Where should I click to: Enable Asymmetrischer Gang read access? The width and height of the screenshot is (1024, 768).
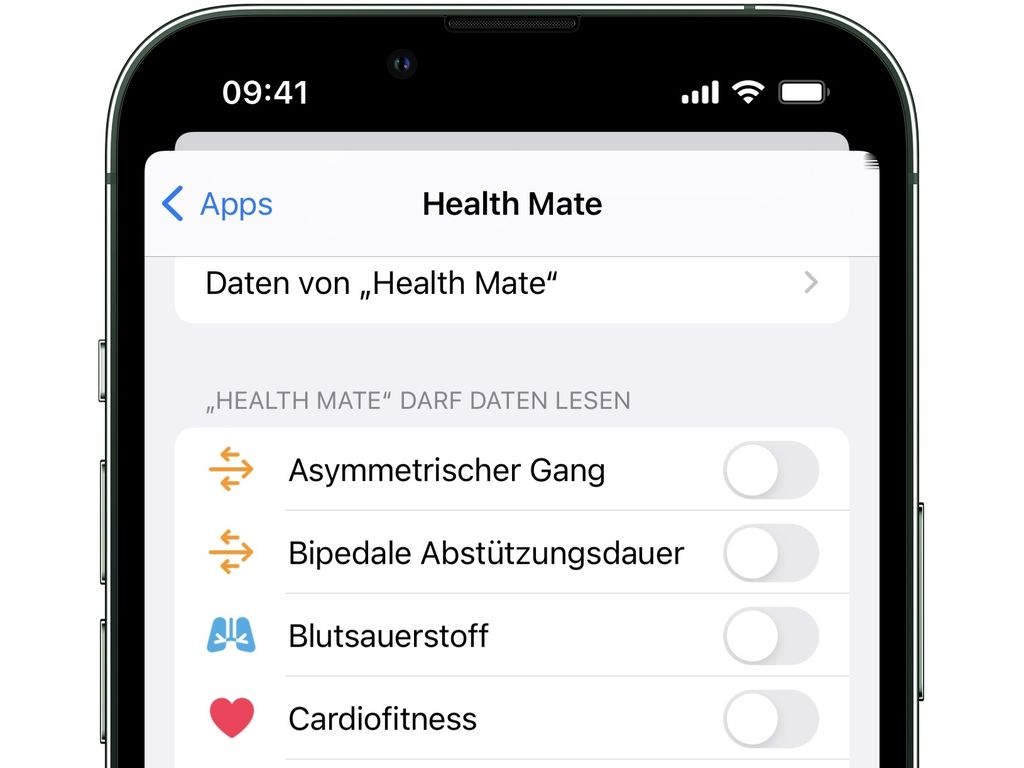(770, 470)
